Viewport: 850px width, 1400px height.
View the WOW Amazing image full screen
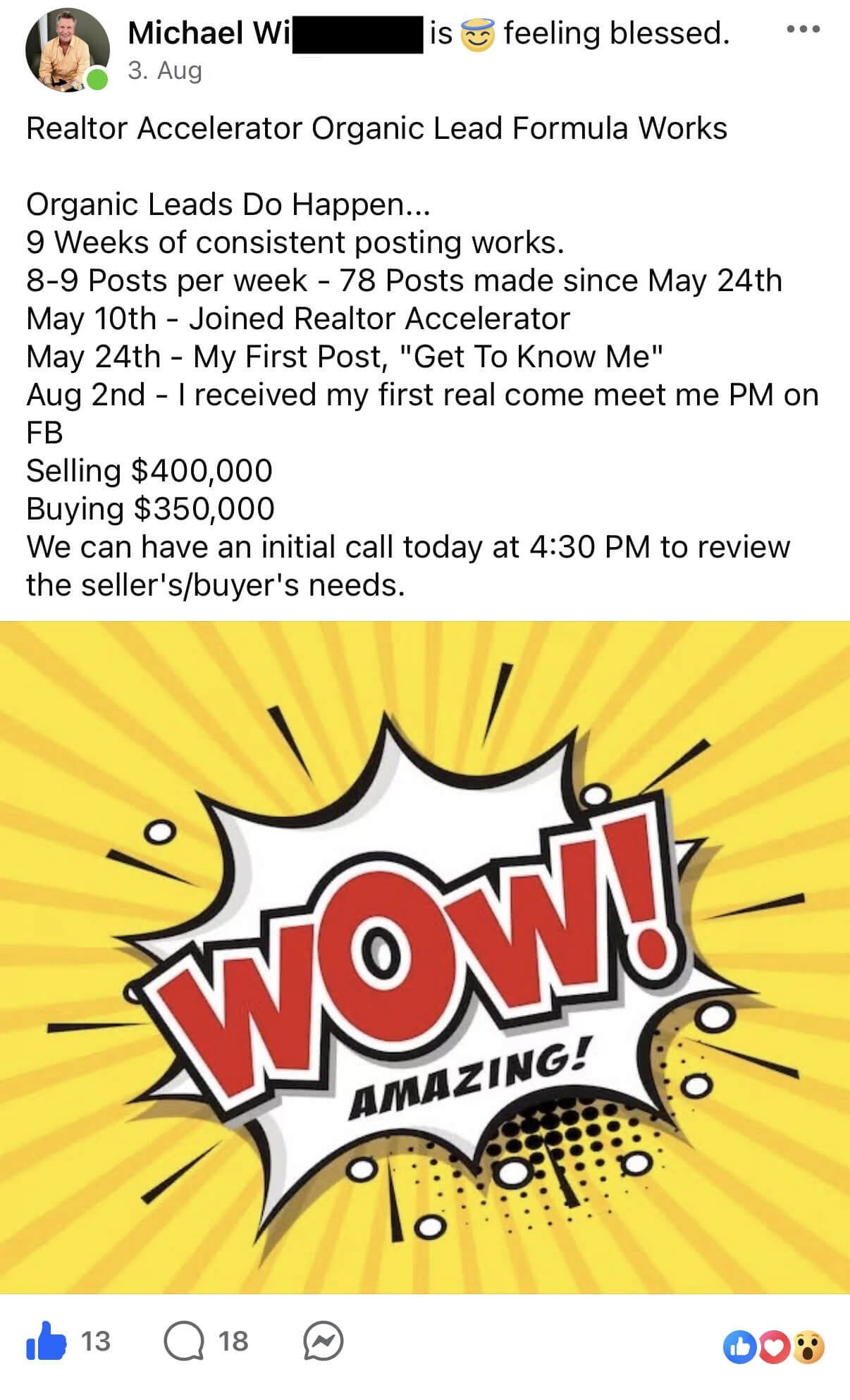tap(425, 957)
